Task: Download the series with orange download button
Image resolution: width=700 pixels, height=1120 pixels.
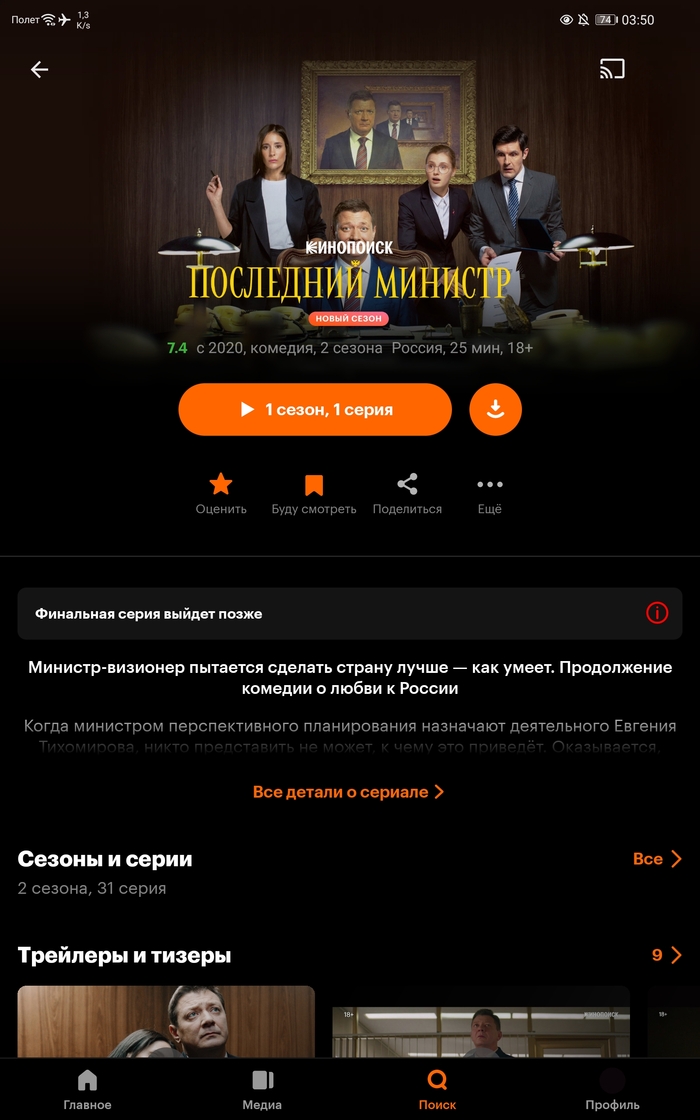Action: pyautogui.click(x=495, y=409)
